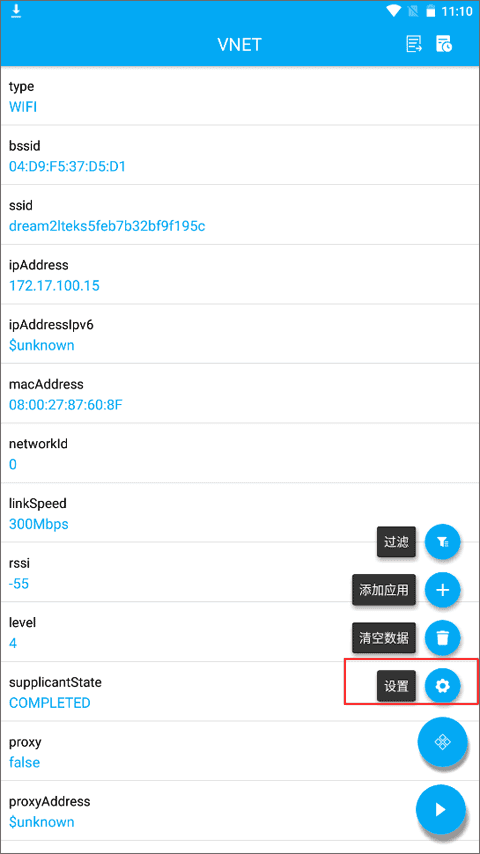This screenshot has height=854, width=480.
Task: Open the export list icon in app bar
Action: coord(414,44)
